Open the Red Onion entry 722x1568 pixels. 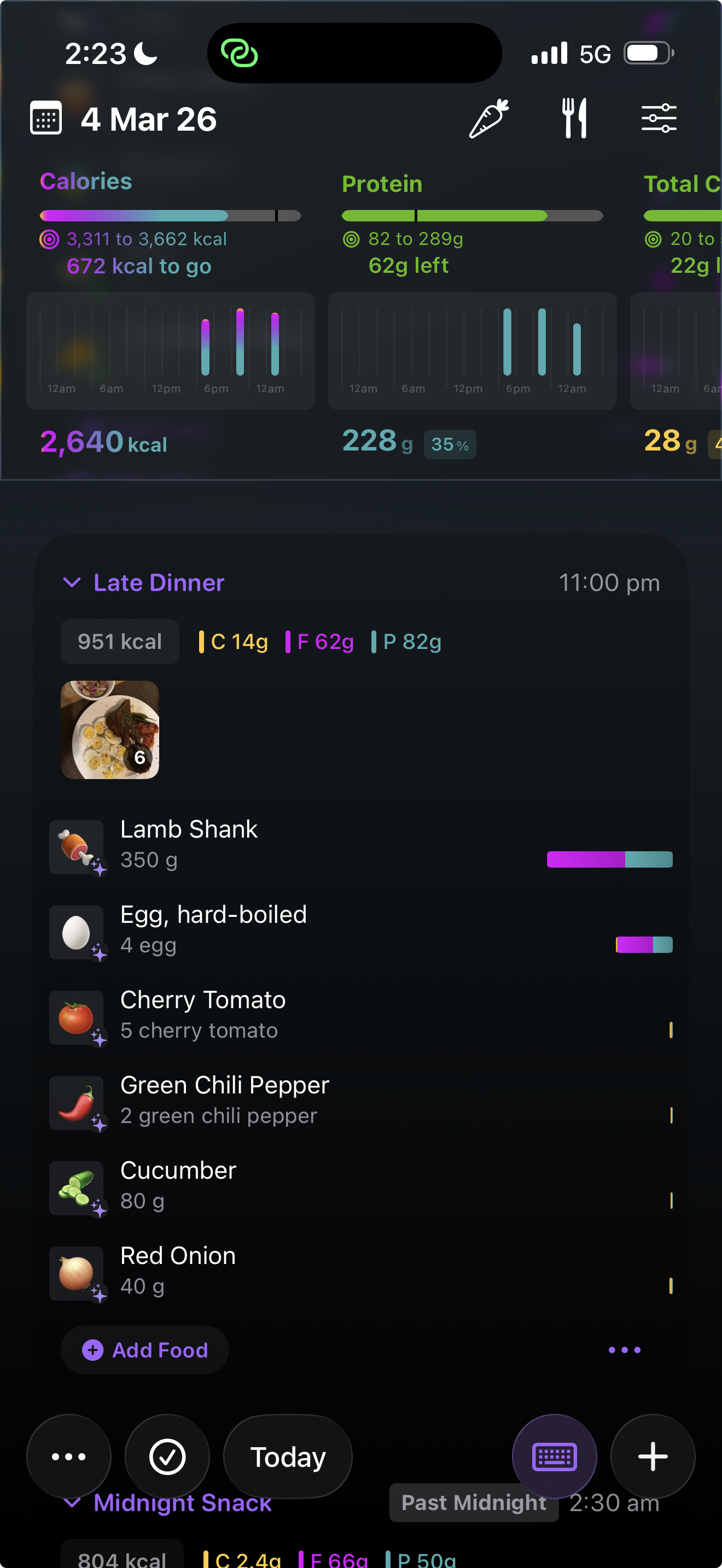[x=178, y=1271]
